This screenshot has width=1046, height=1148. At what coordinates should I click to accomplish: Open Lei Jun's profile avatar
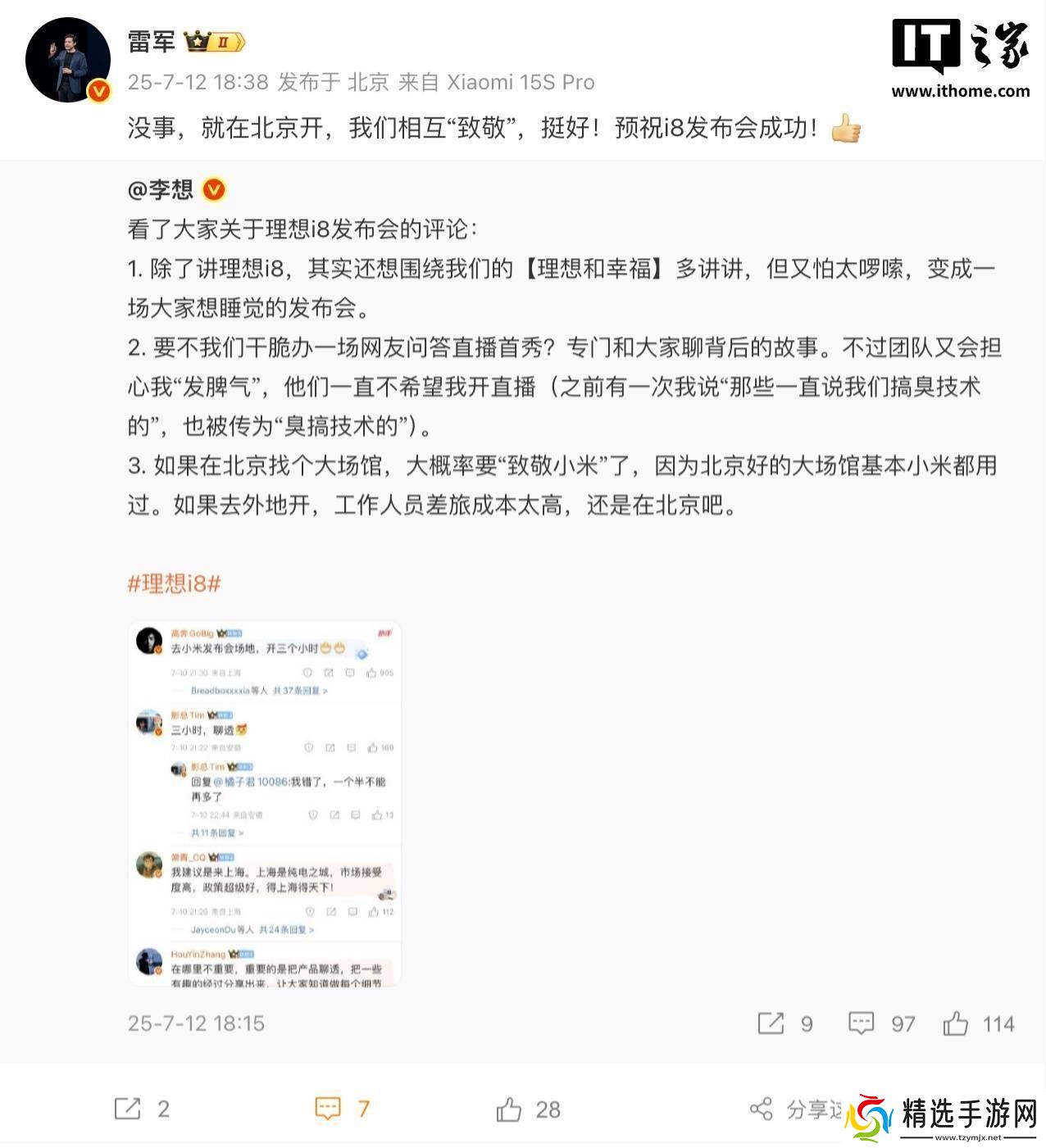[68, 60]
